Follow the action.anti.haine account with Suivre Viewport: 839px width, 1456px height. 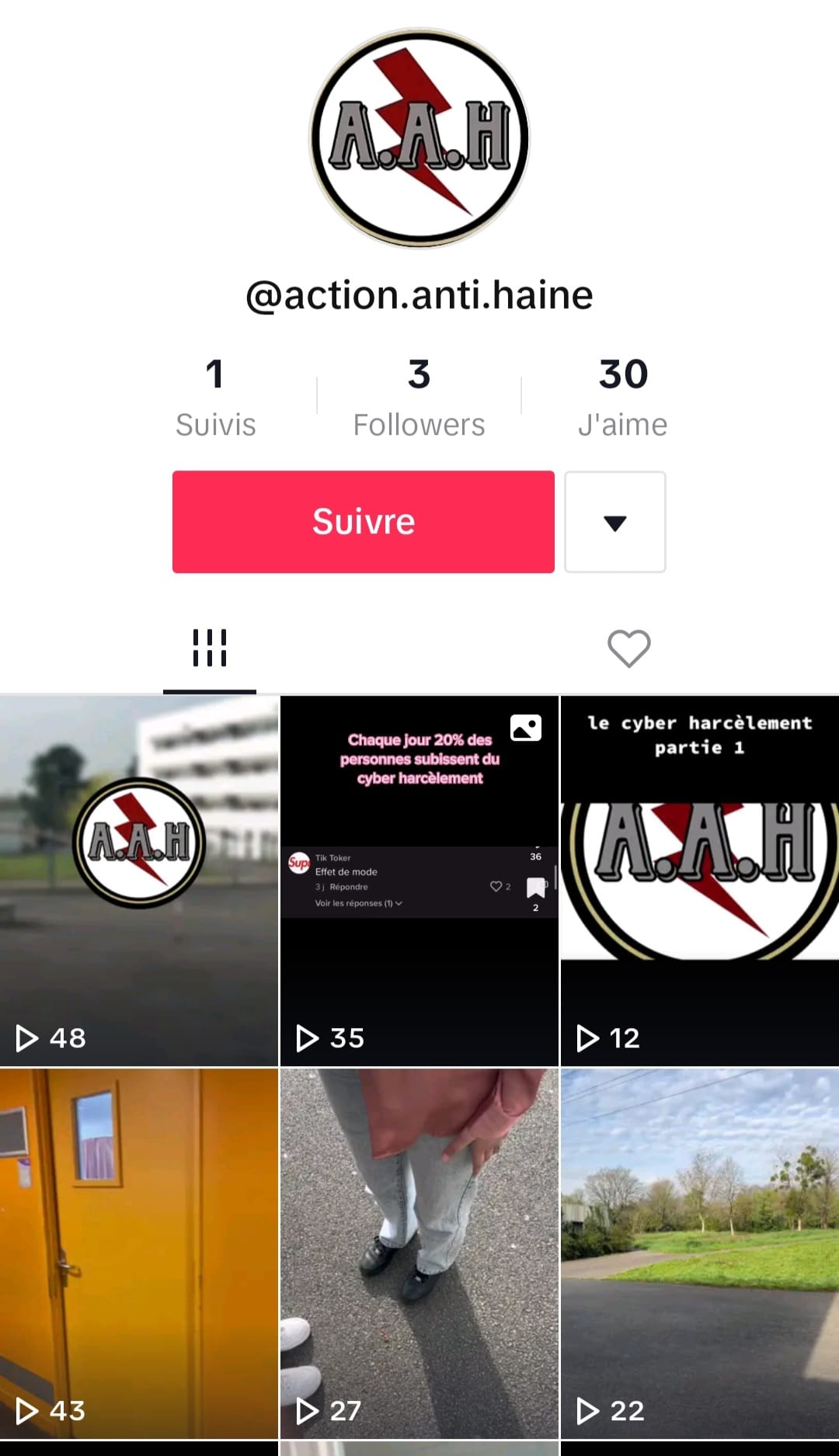363,522
